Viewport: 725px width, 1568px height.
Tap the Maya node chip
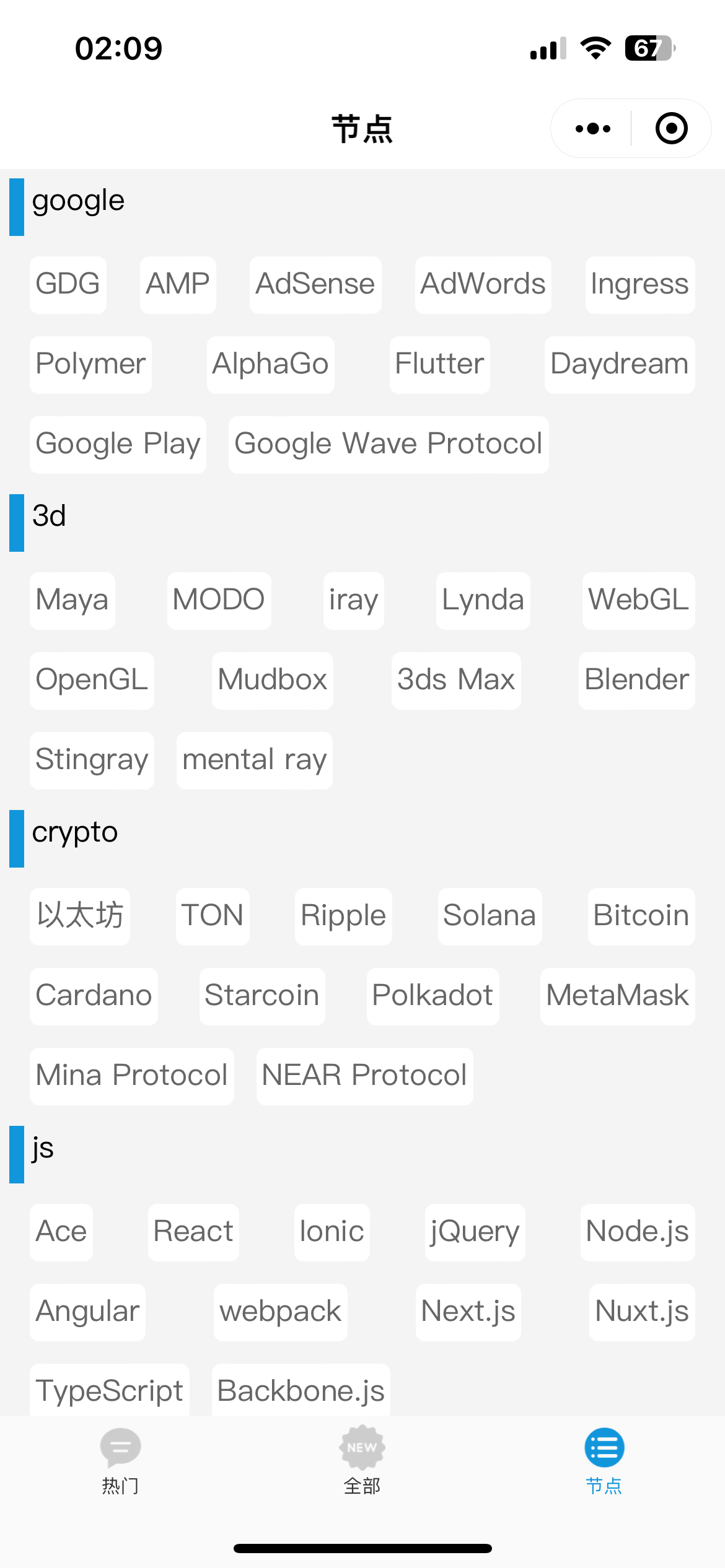point(72,601)
